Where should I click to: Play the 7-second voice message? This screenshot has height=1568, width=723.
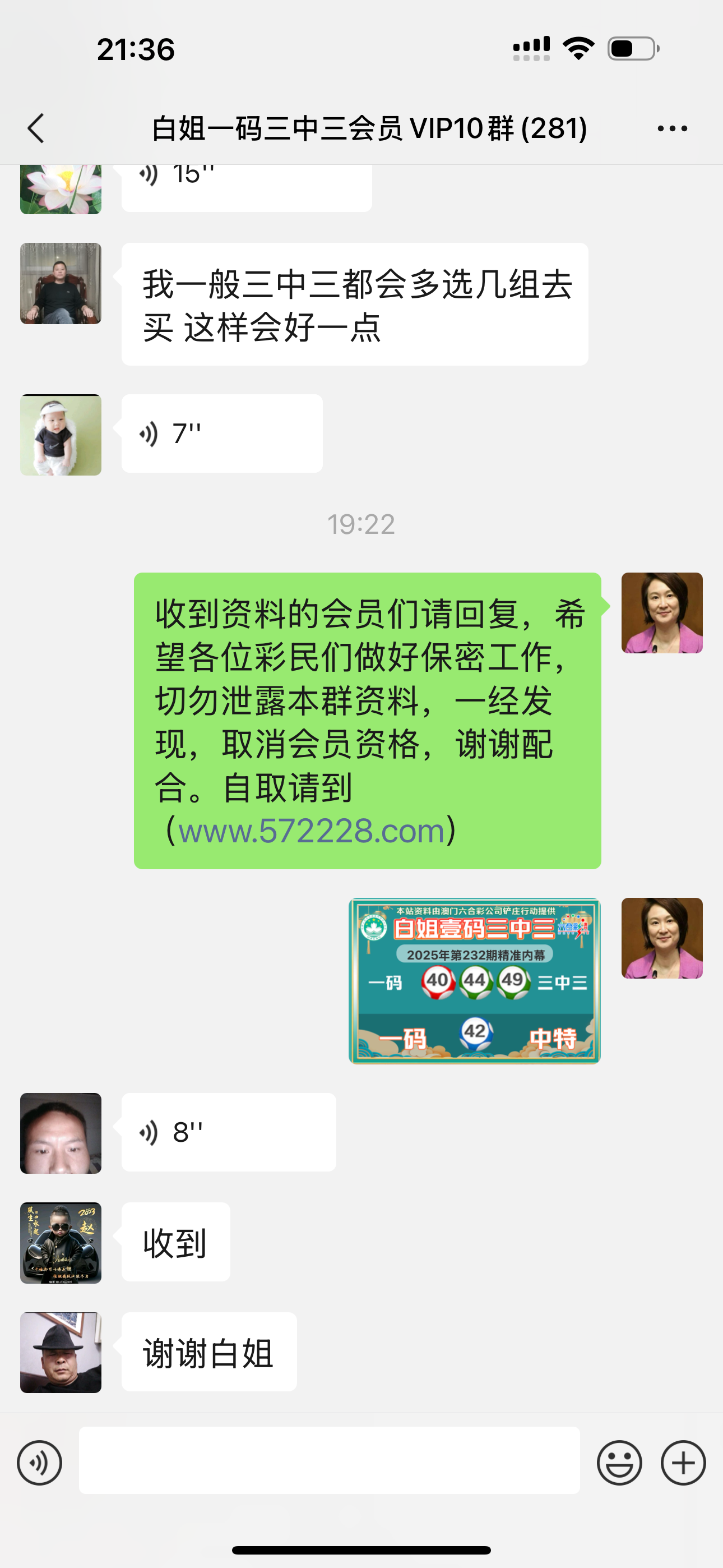[221, 433]
